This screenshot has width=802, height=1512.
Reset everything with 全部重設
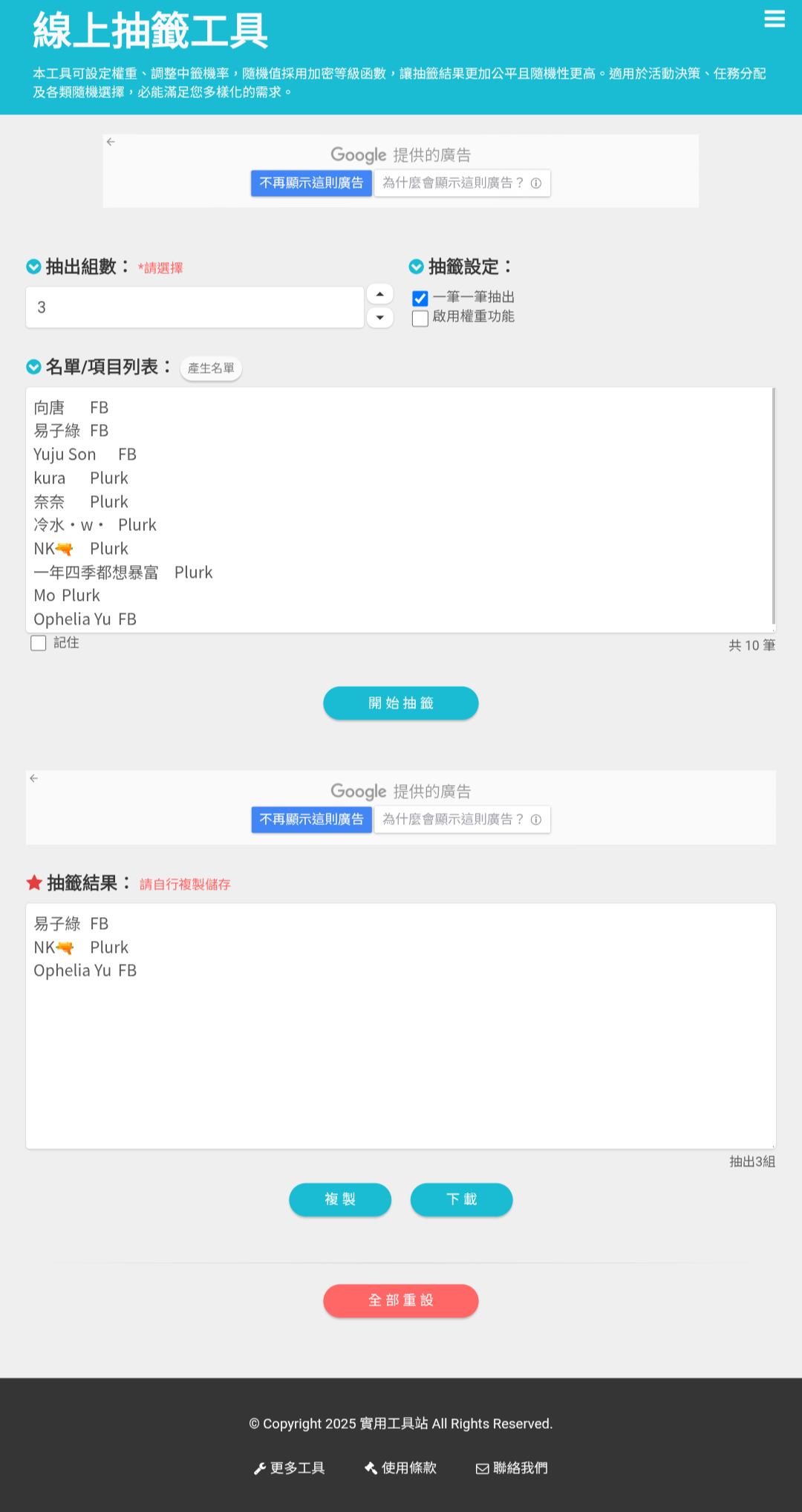pyautogui.click(x=401, y=1300)
